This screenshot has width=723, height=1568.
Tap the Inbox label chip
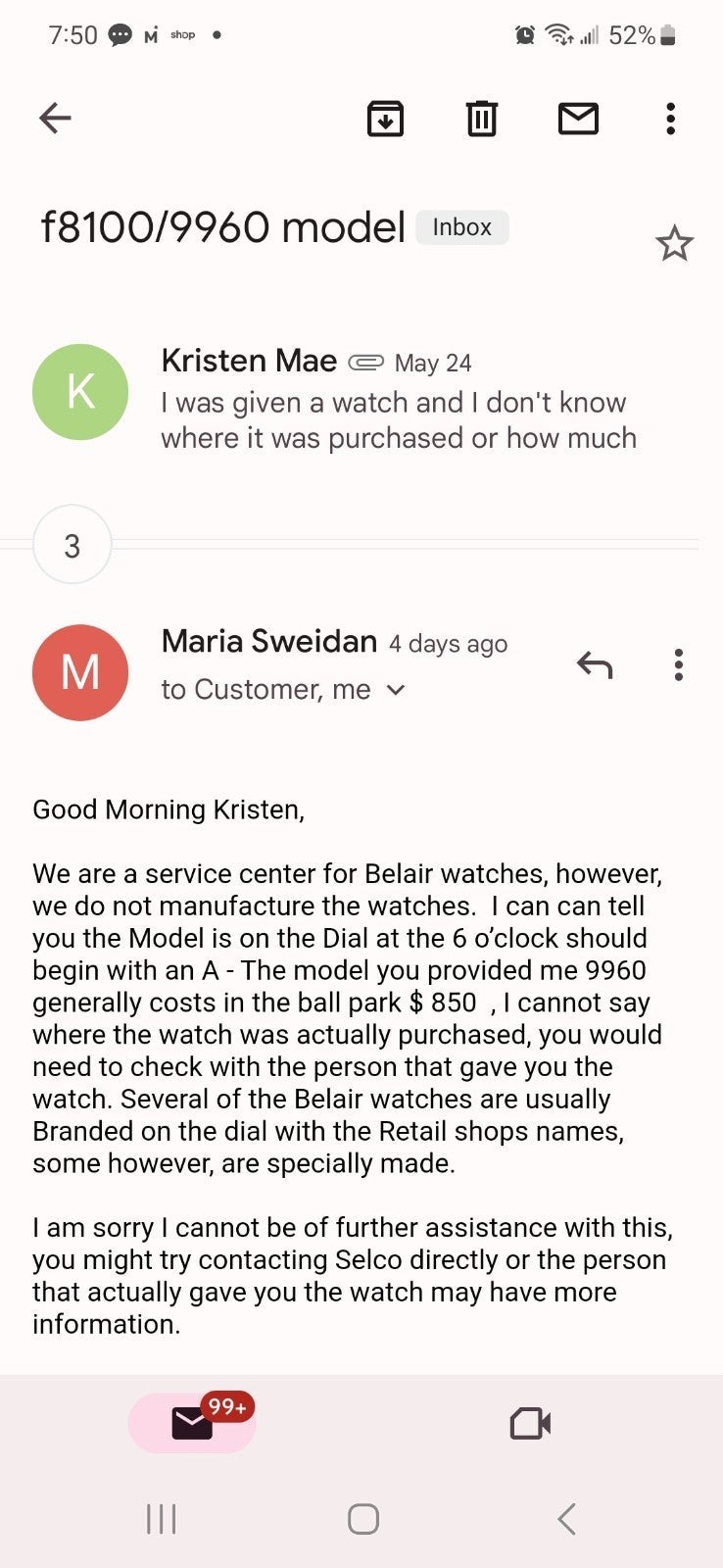click(462, 227)
